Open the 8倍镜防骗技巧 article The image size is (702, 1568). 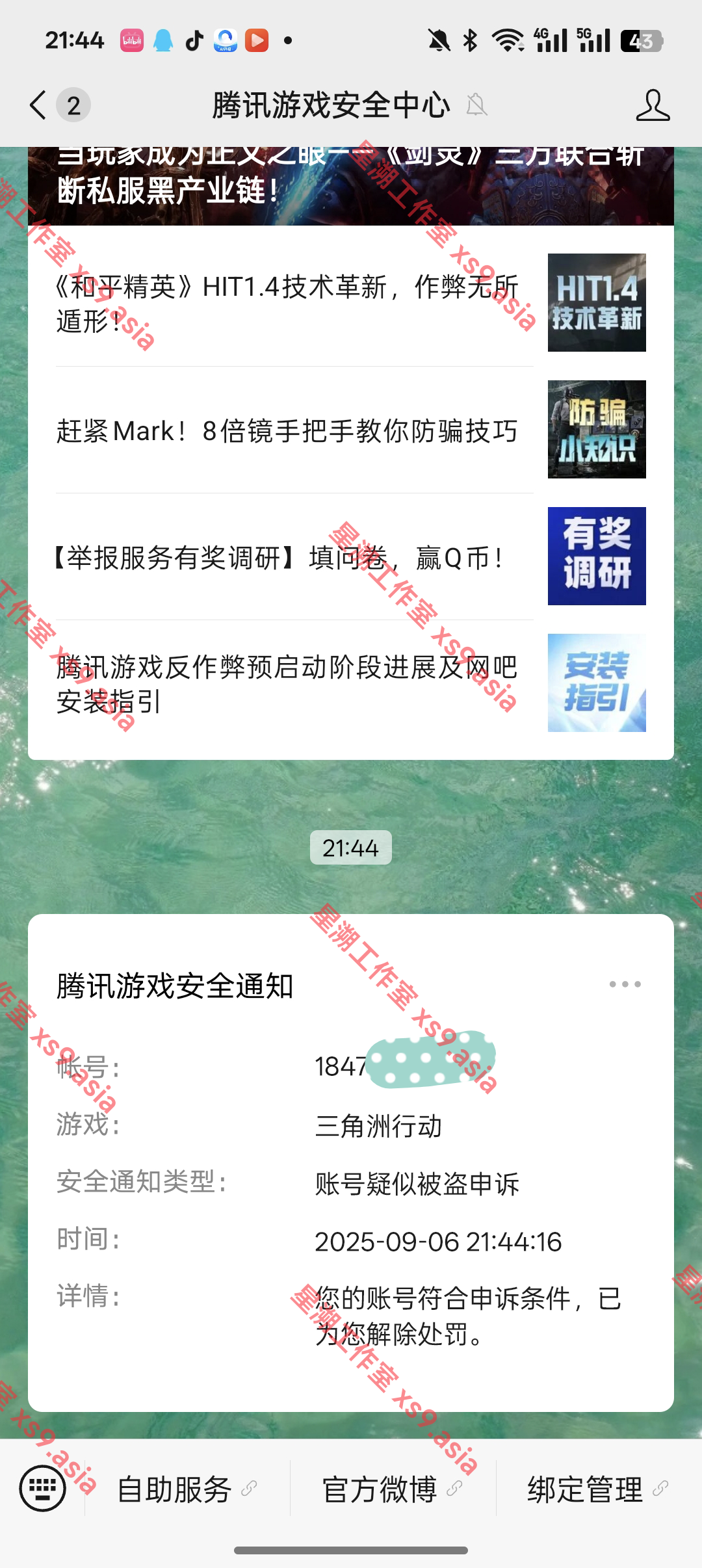pyautogui.click(x=351, y=430)
